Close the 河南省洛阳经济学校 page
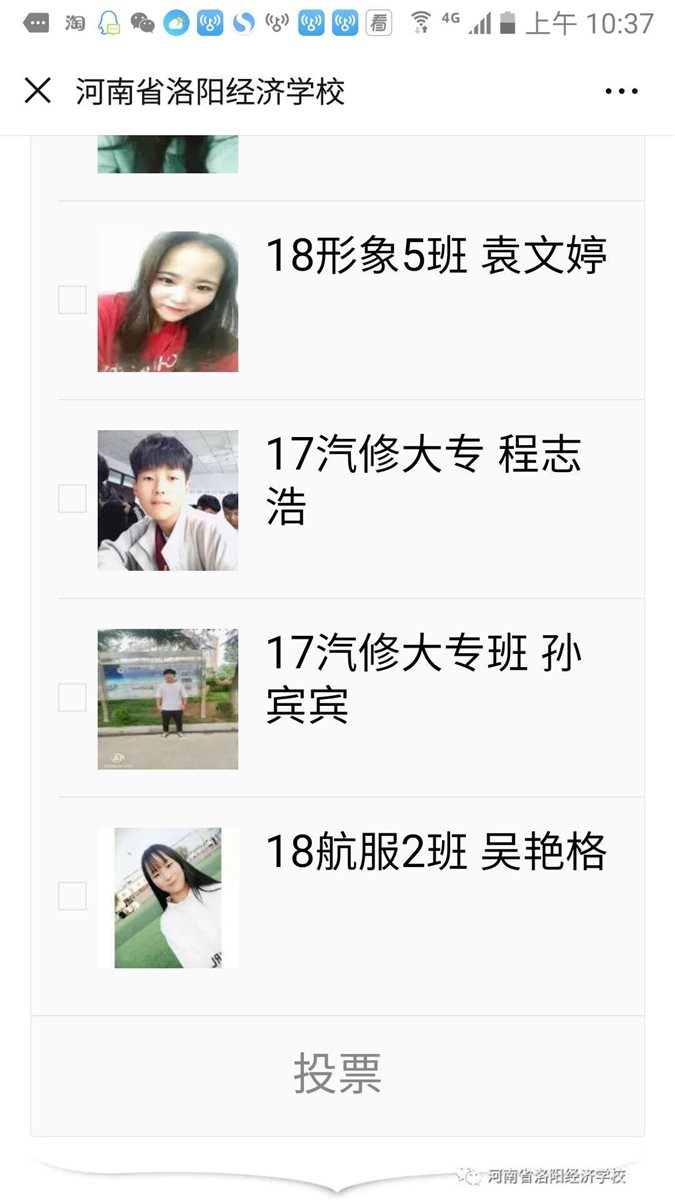This screenshot has height=1200, width=675. point(37,91)
